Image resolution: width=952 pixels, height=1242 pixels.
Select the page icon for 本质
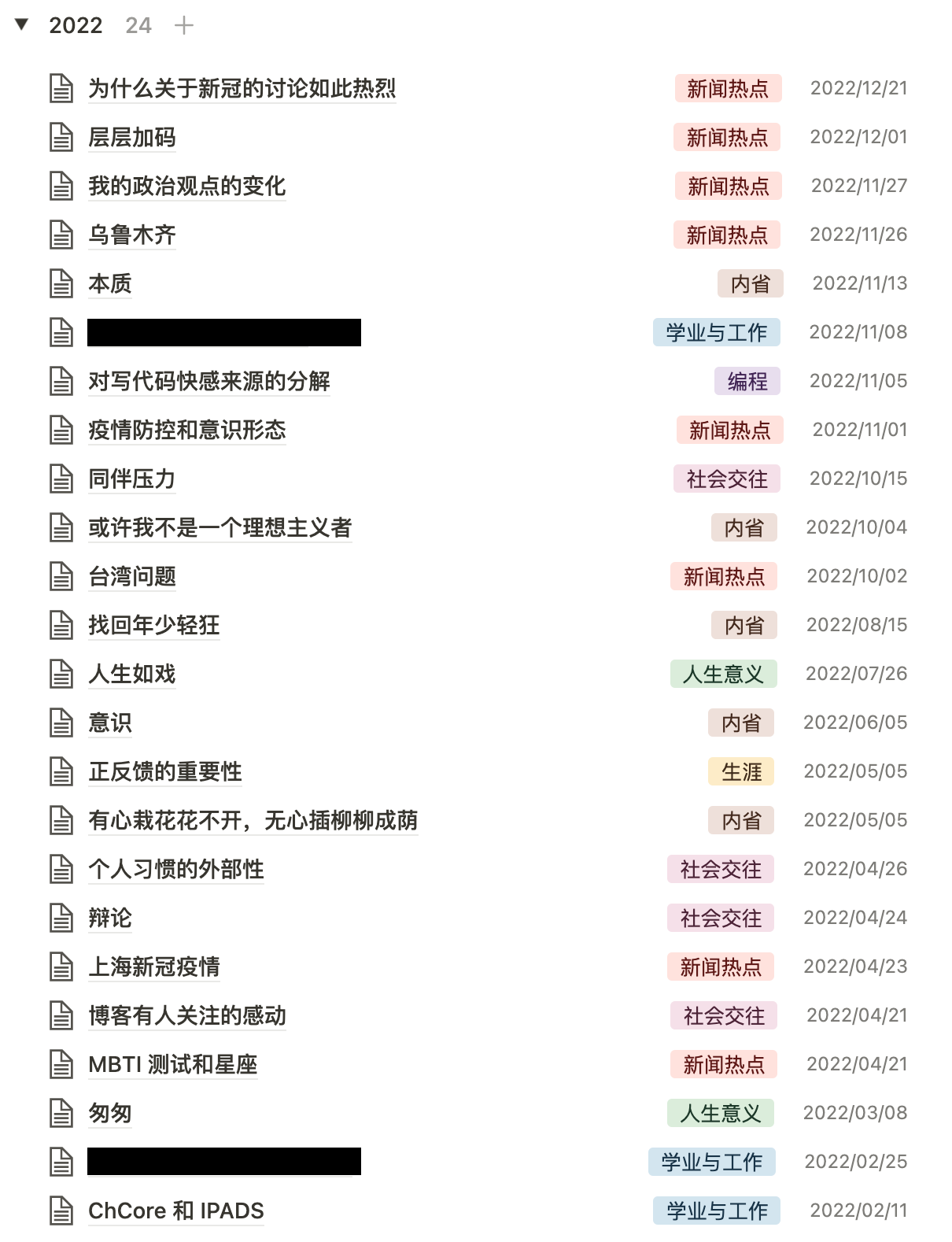coord(61,284)
